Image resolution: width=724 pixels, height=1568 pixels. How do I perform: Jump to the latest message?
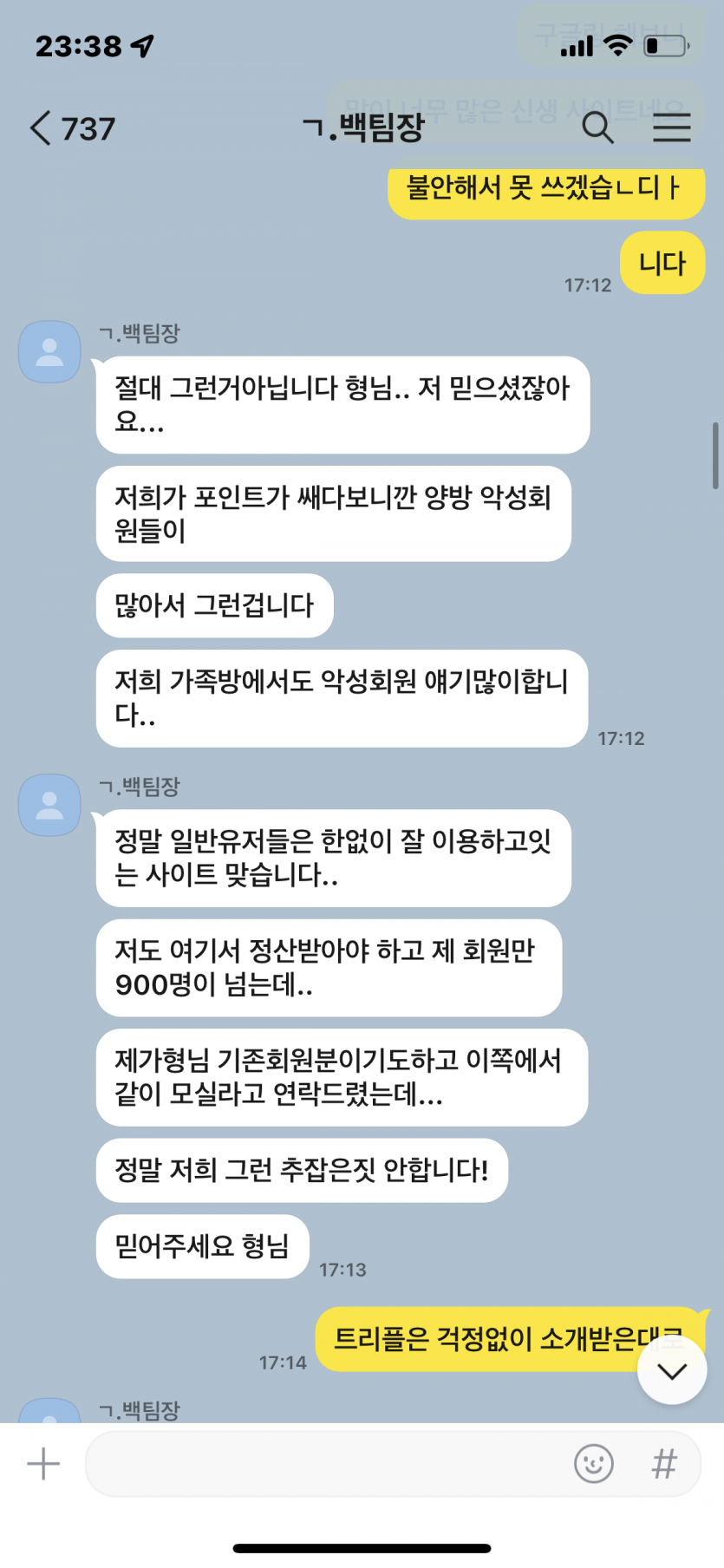672,1370
